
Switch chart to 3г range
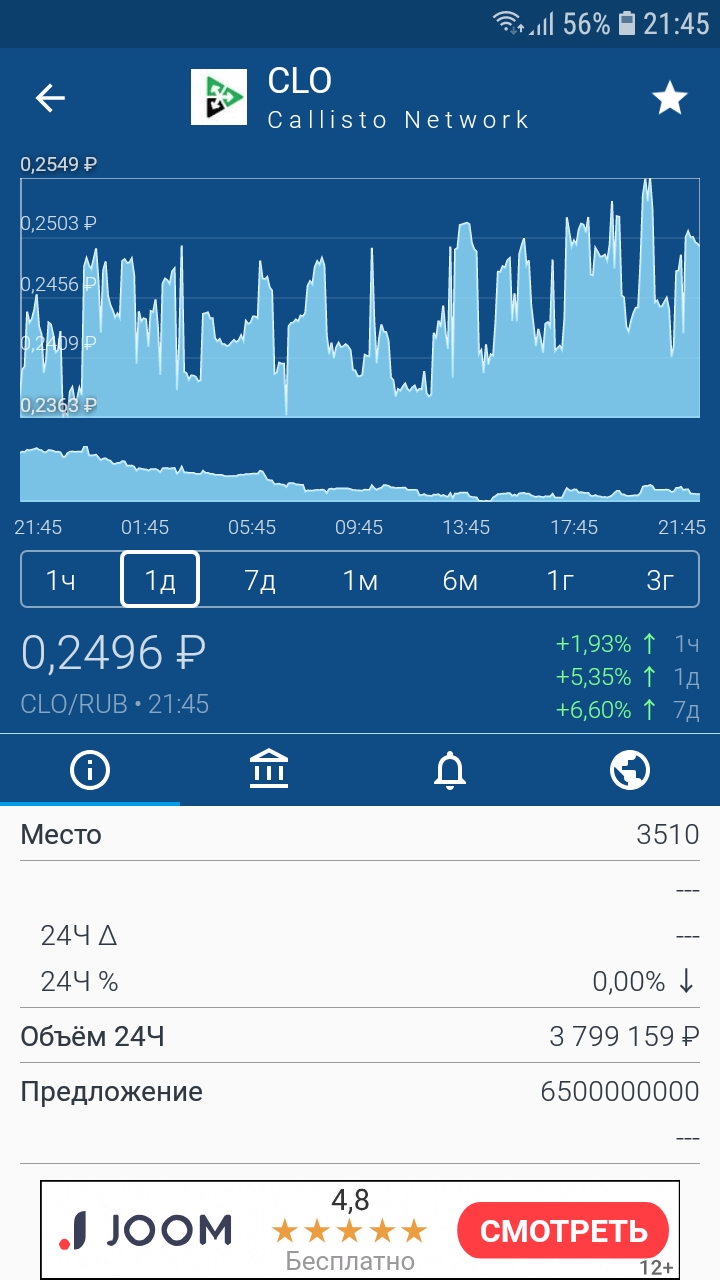(x=660, y=580)
